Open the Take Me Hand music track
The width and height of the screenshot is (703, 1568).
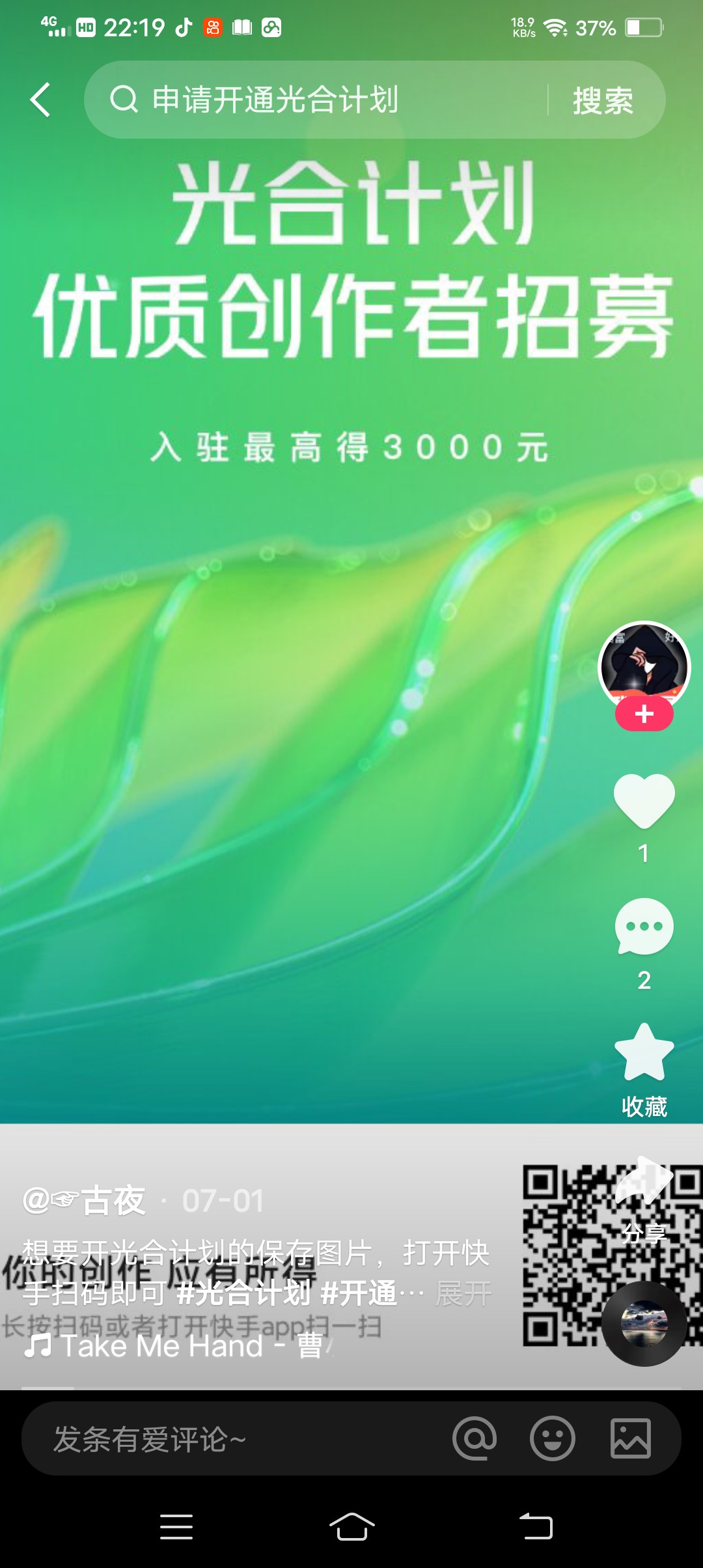point(173,1345)
